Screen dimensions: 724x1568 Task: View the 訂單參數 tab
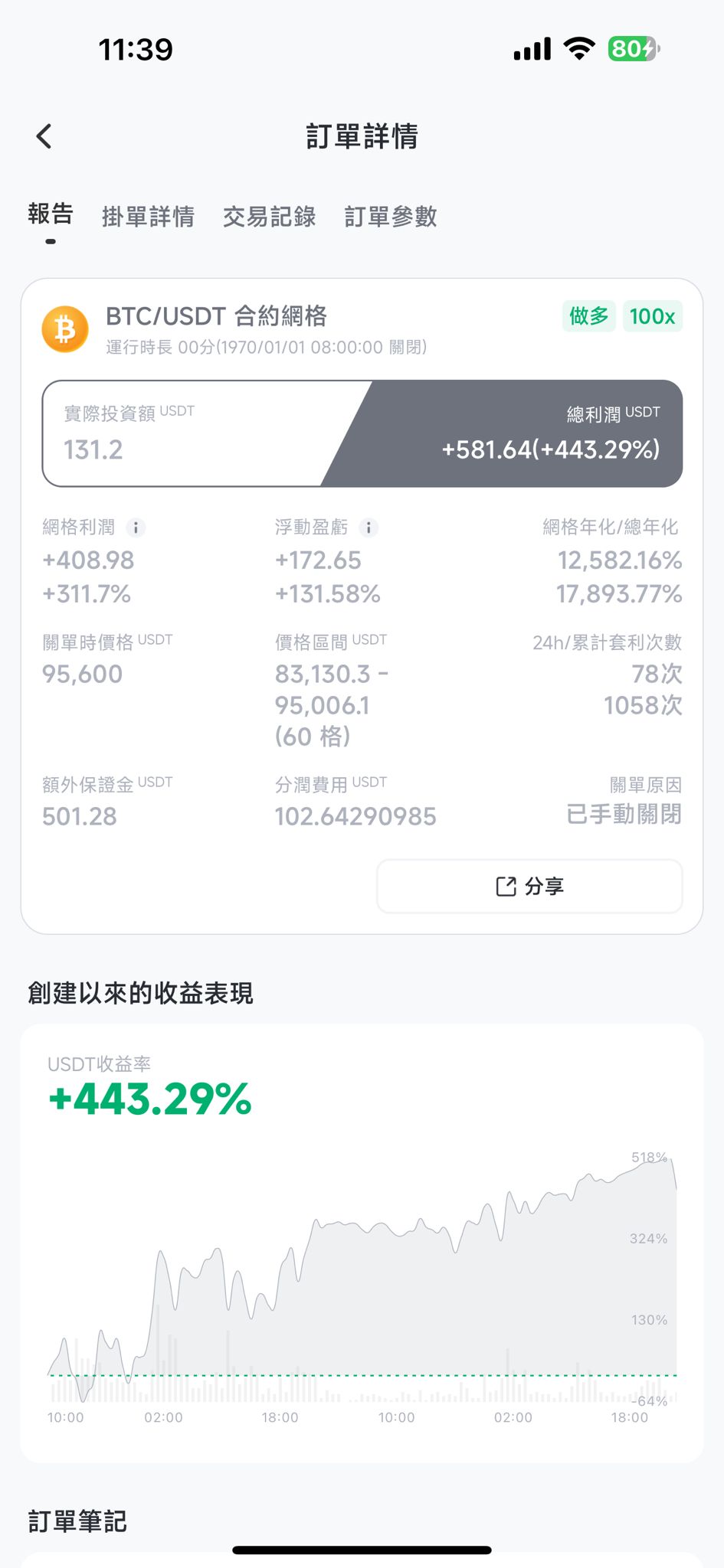tap(390, 217)
